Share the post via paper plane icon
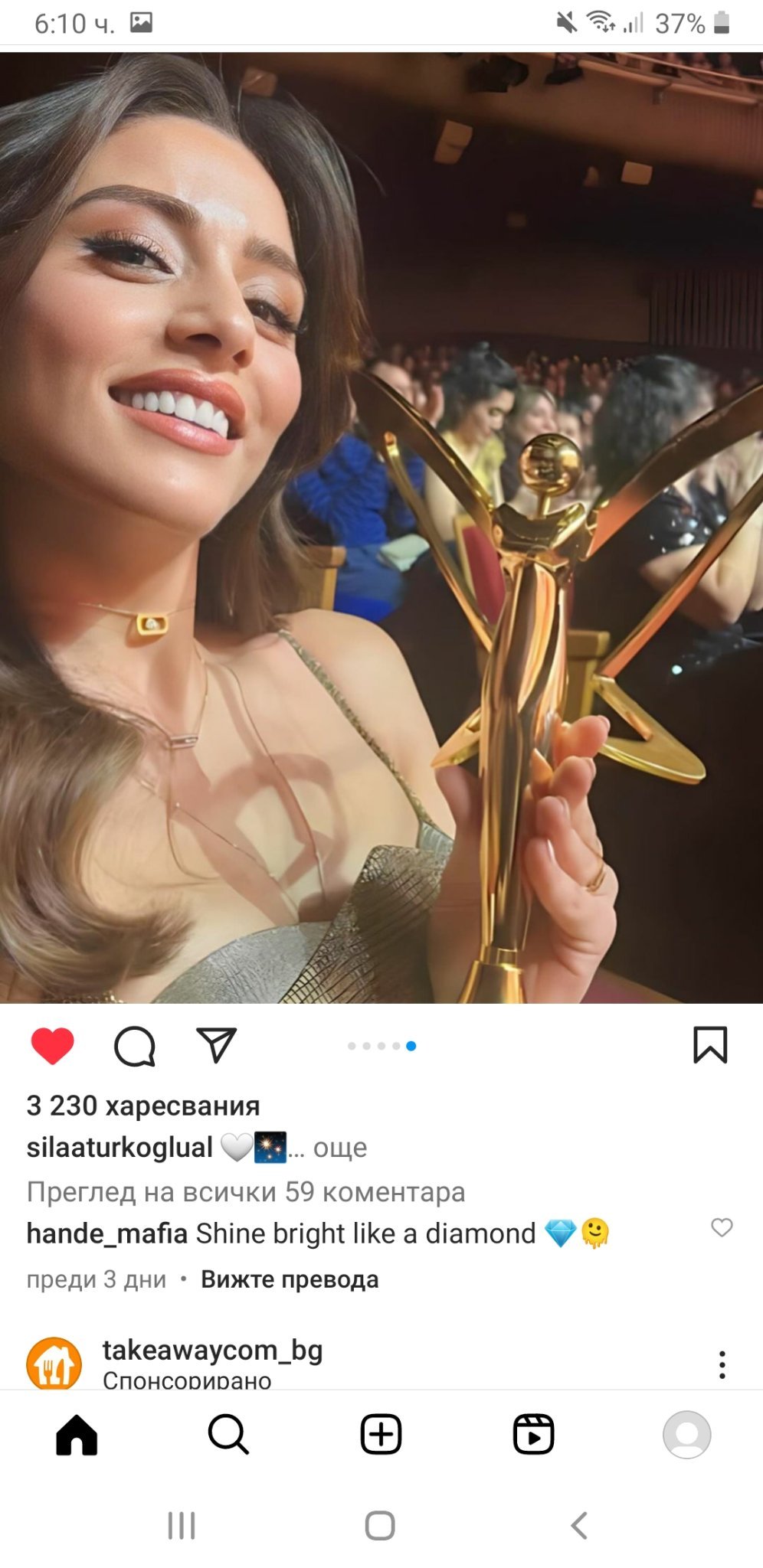 pyautogui.click(x=216, y=1045)
